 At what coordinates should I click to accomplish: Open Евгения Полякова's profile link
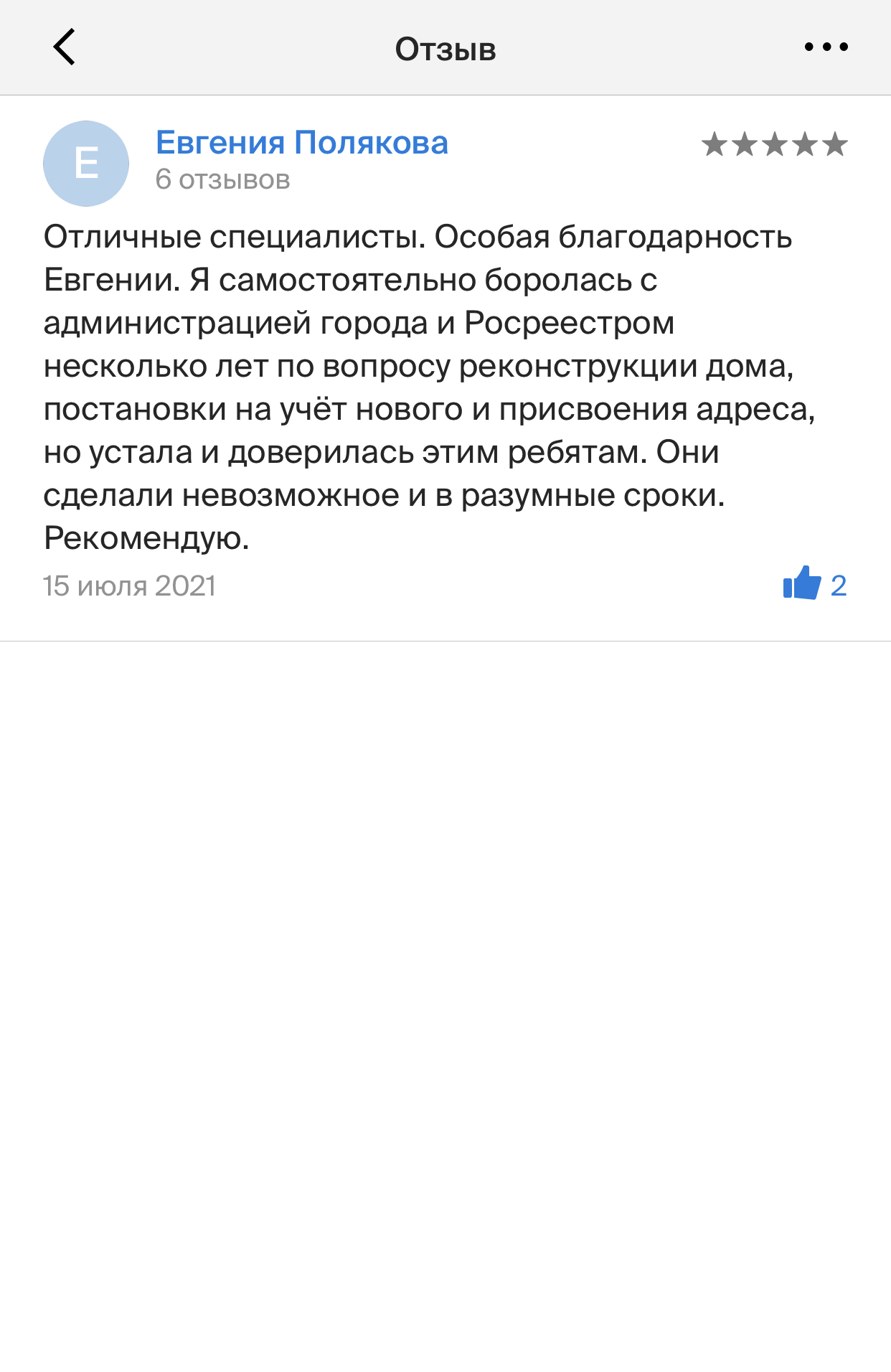point(302,143)
